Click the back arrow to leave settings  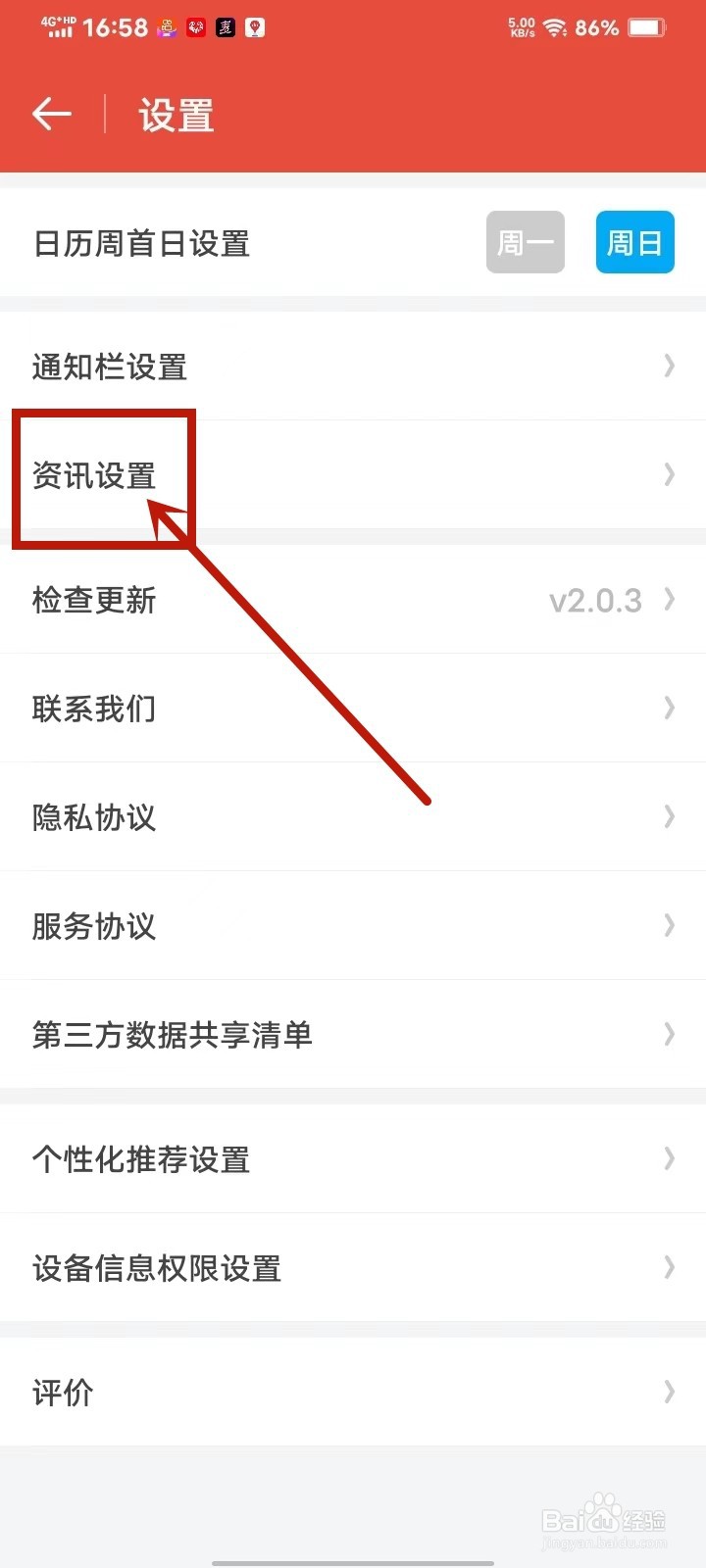coord(52,114)
